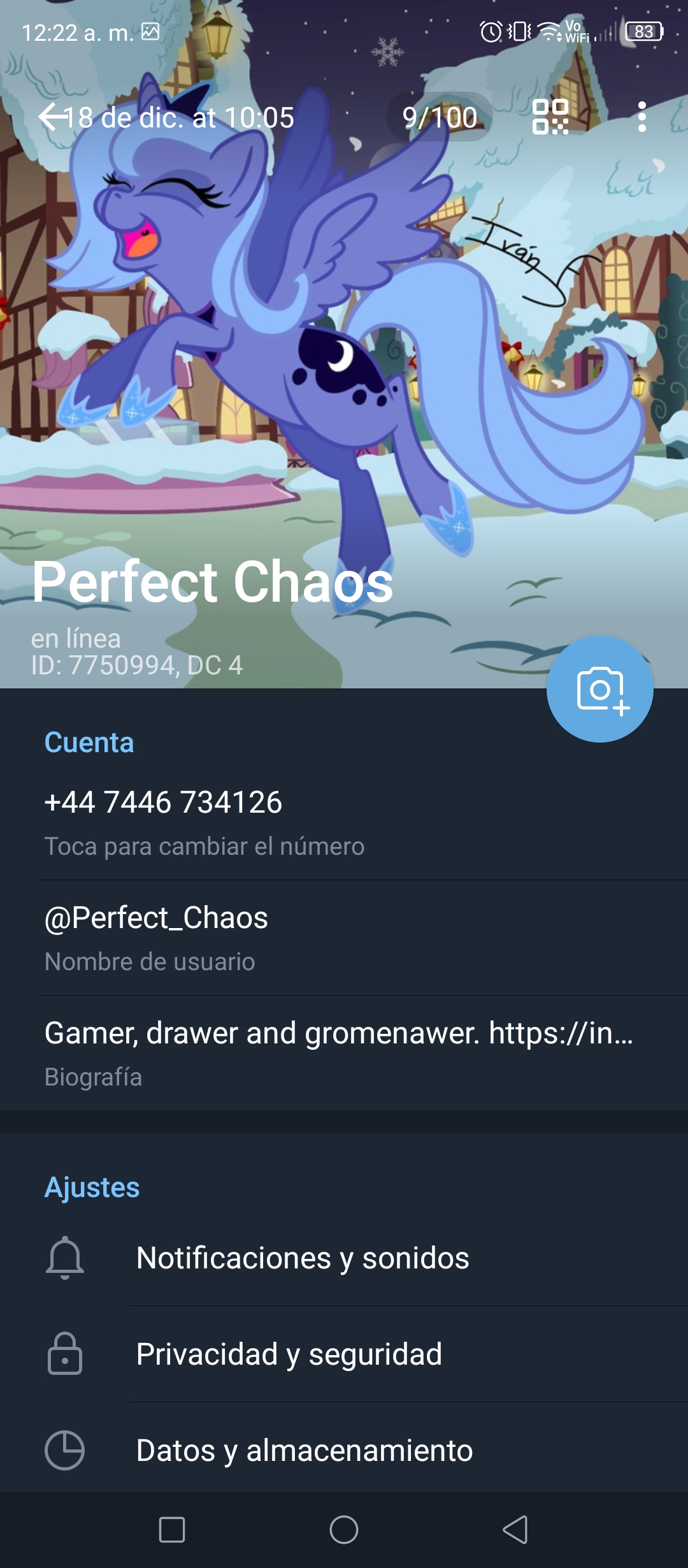Tap the phone number +44 7446 734126
This screenshot has width=688, height=1568.
point(344,822)
